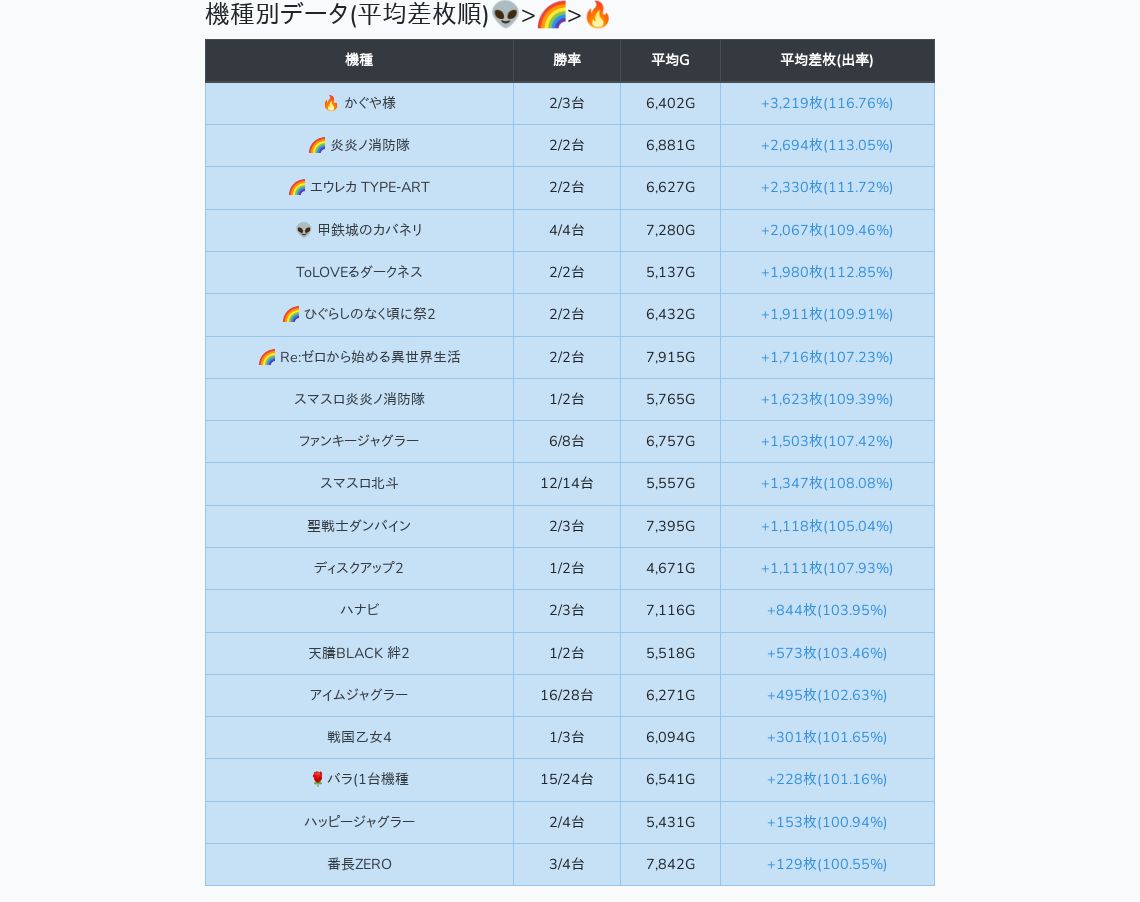Open the 炎炎ノ消防隊 +2,694枚 link
Image resolution: width=1140 pixels, height=902 pixels.
(x=826, y=145)
